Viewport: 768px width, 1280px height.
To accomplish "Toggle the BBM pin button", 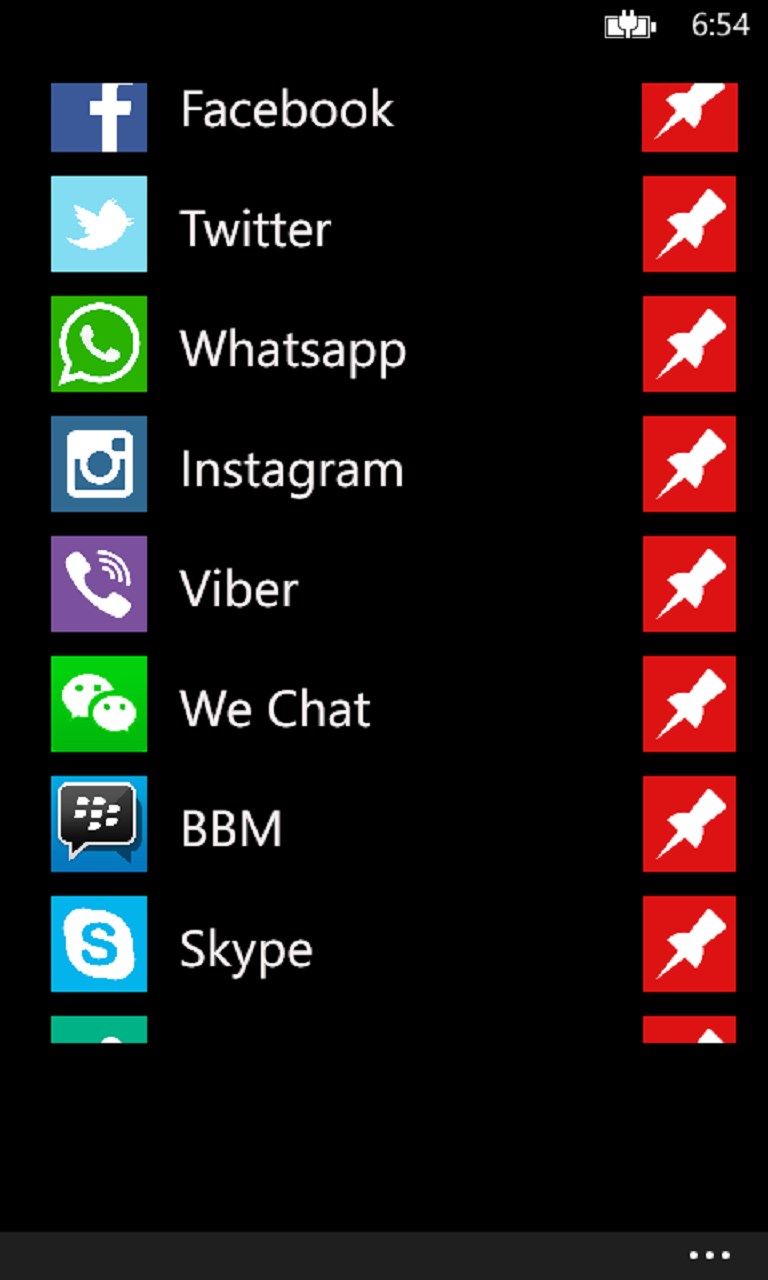I will pos(689,824).
